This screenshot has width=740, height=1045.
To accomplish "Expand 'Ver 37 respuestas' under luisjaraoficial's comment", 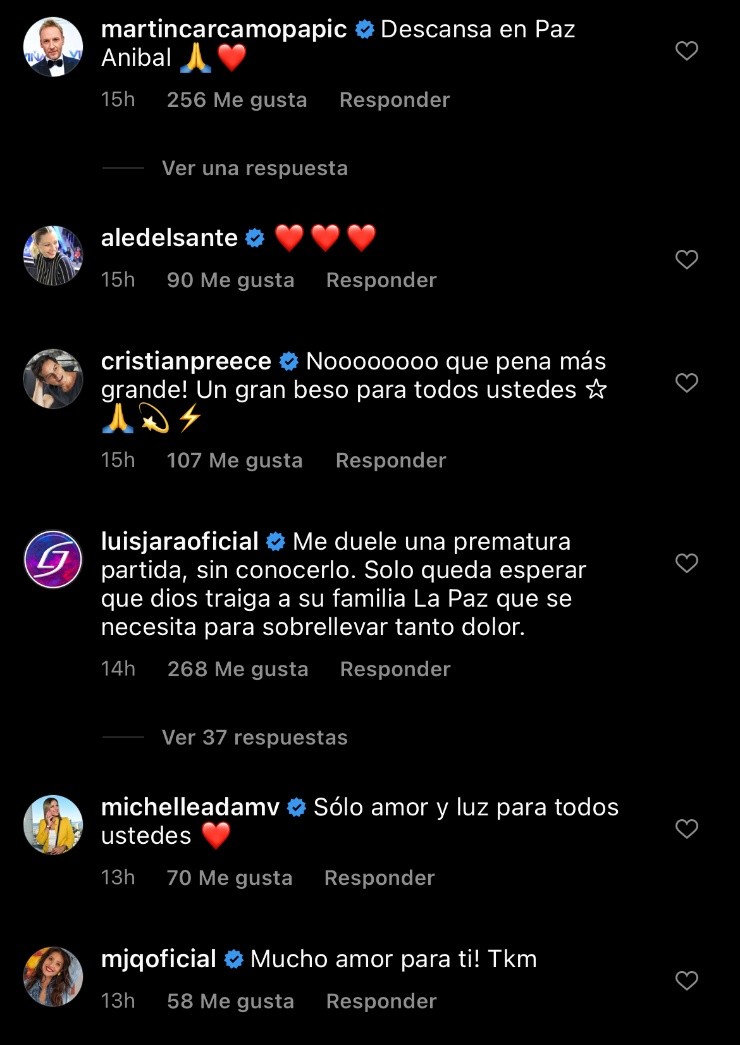I will pyautogui.click(x=253, y=737).
